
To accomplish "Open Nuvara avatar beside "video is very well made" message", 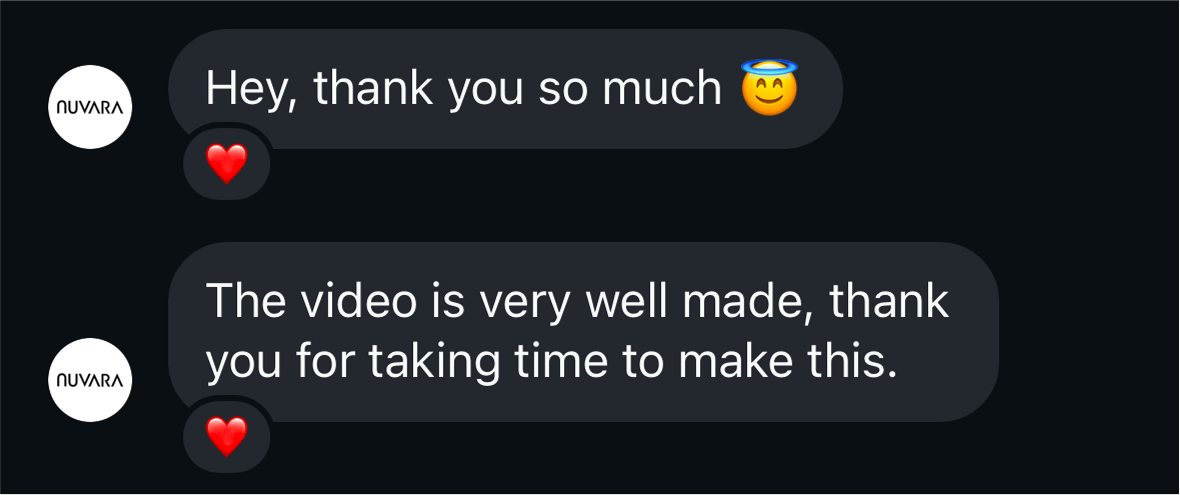I will point(90,380).
